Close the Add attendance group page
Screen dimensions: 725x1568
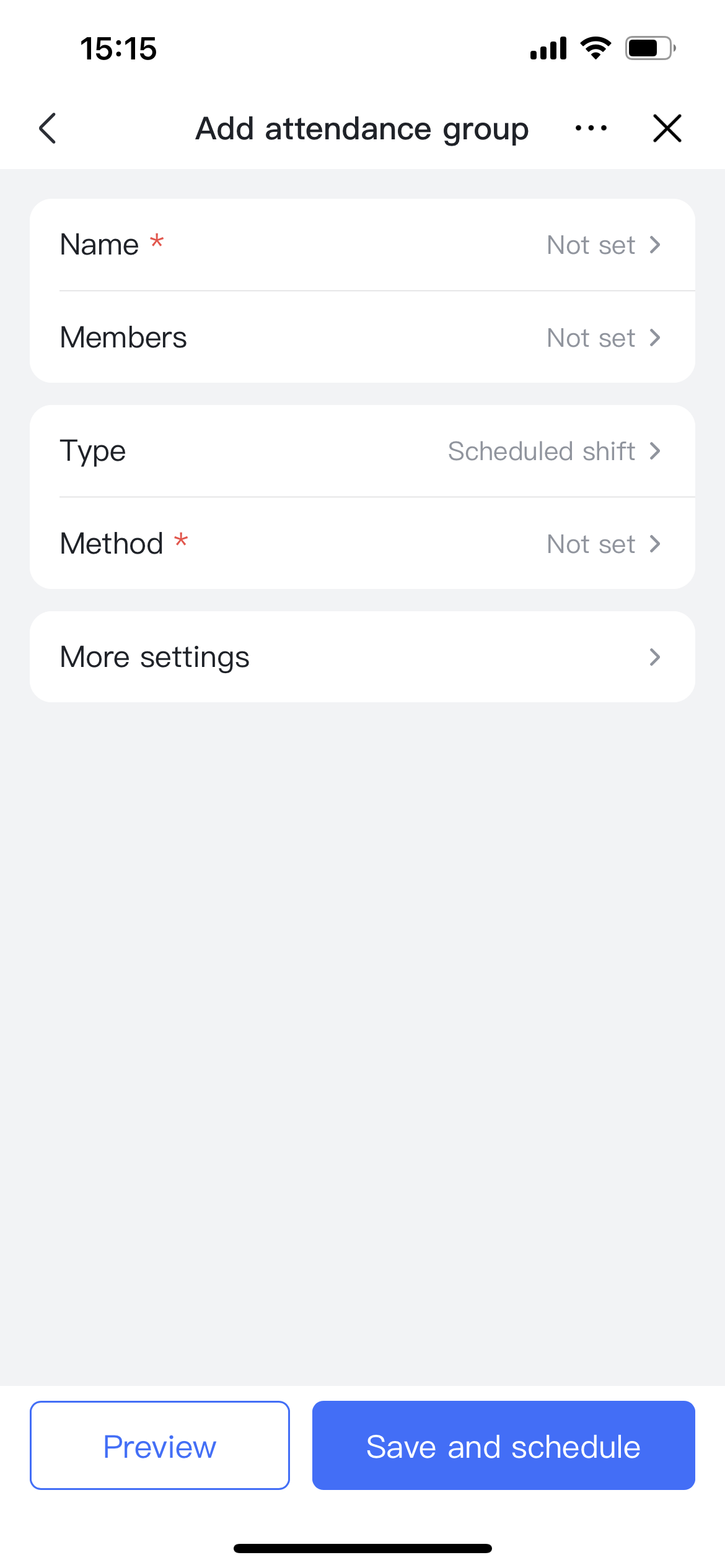(x=667, y=128)
